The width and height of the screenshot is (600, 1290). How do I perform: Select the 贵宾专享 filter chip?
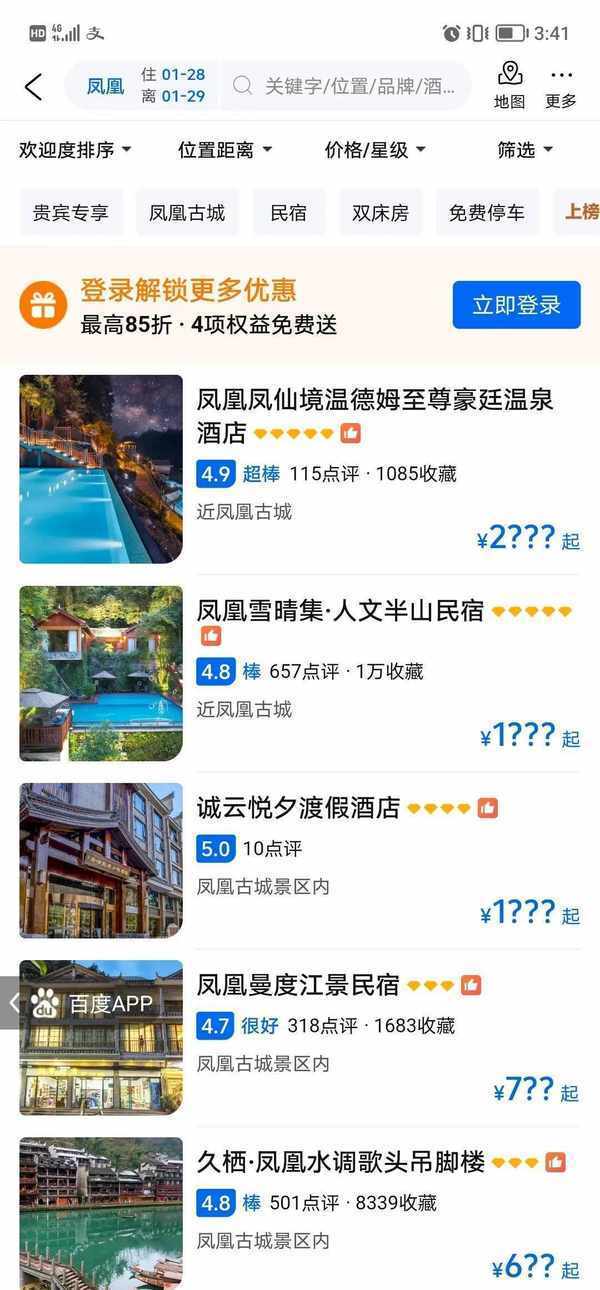pyautogui.click(x=71, y=212)
